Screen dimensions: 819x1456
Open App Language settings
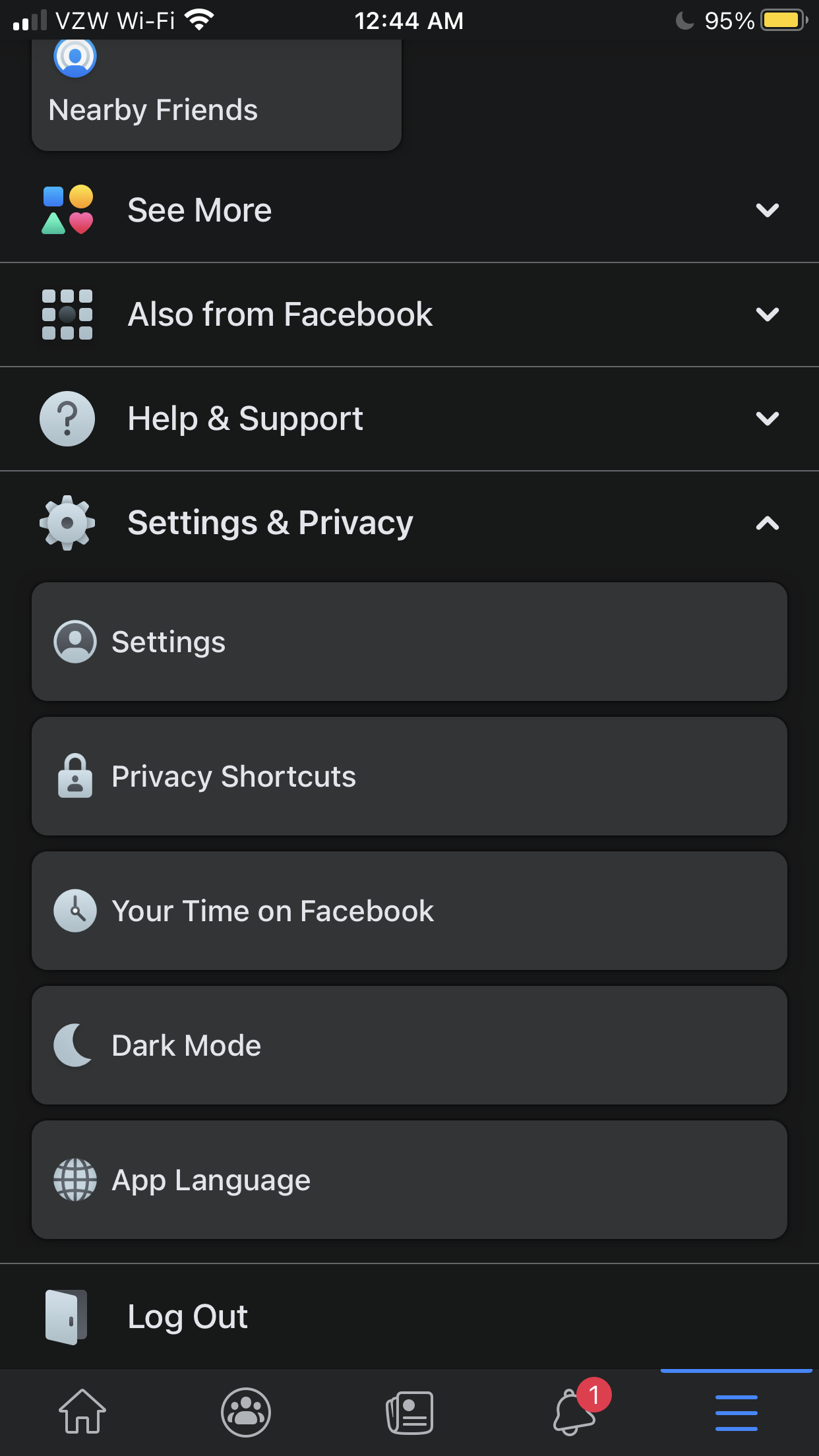[409, 1180]
